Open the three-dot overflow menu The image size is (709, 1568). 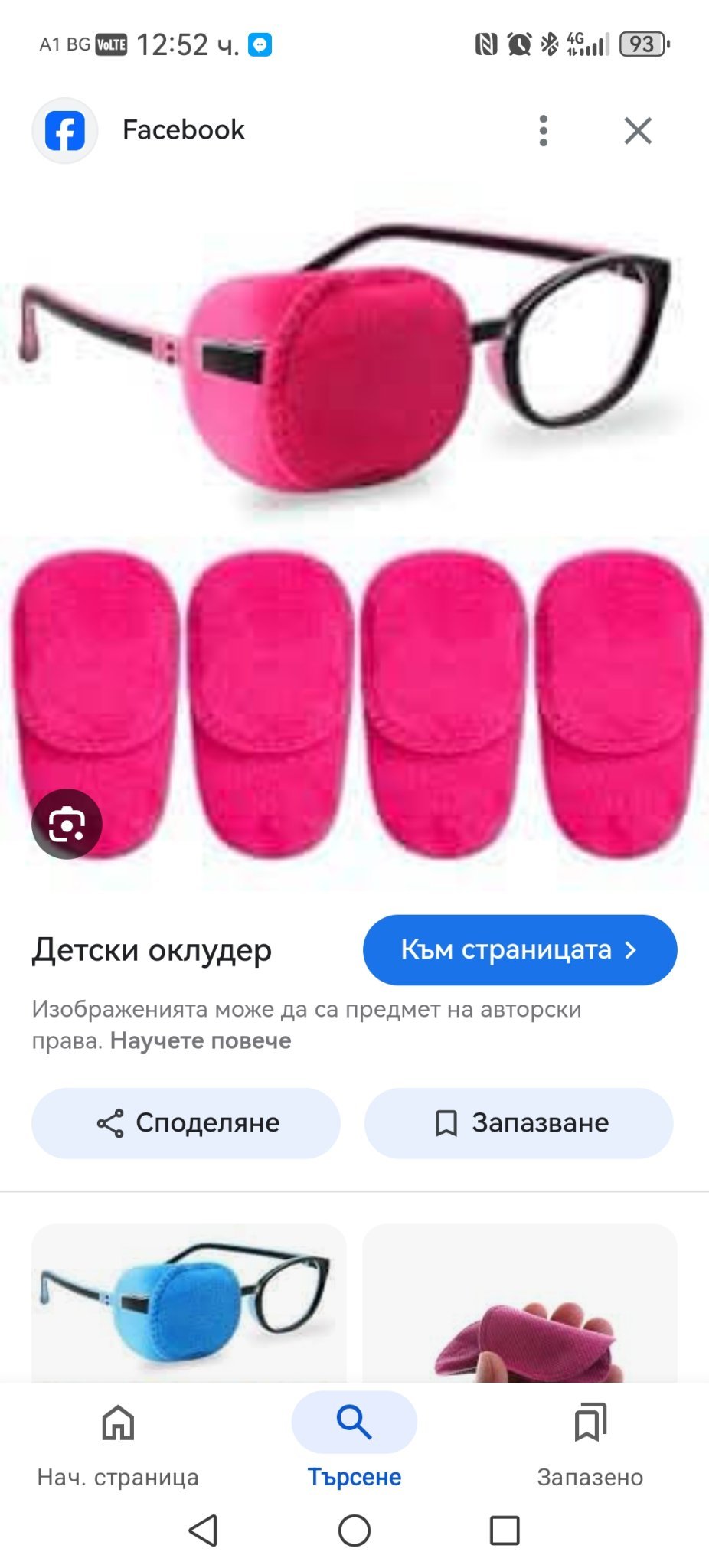[x=543, y=131]
